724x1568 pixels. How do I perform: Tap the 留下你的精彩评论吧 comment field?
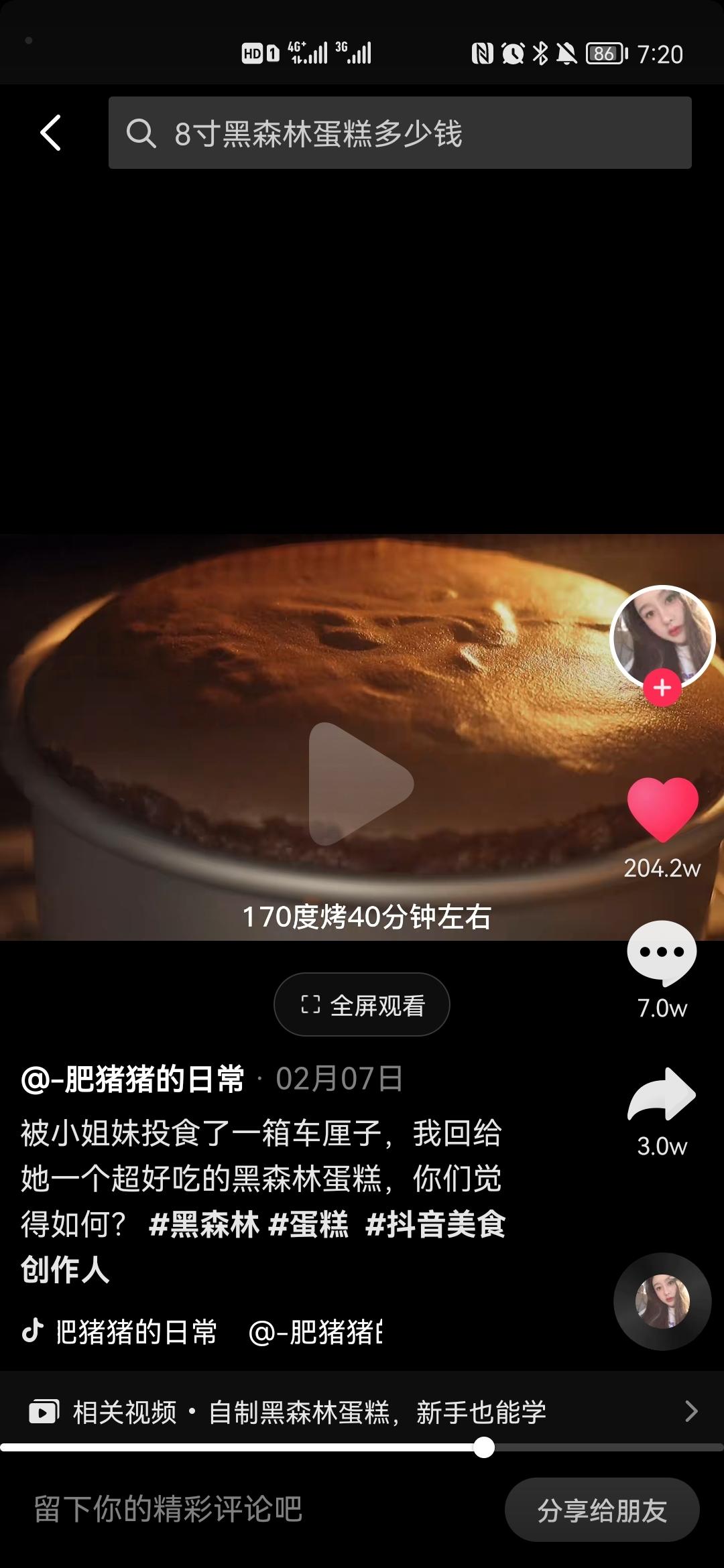168,1510
